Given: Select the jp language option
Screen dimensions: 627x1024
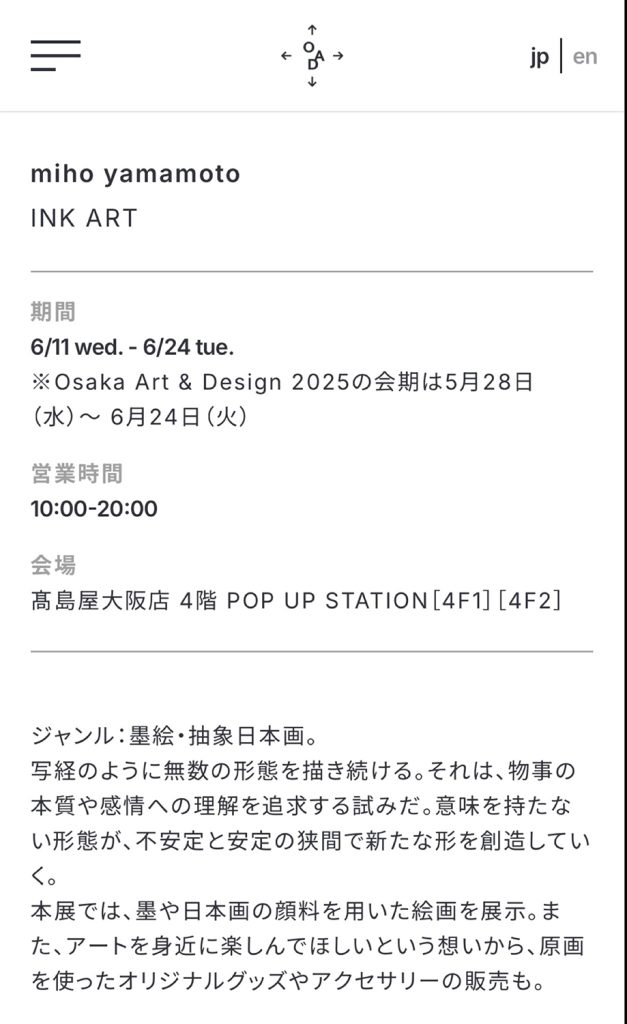Looking at the screenshot, I should pos(539,57).
